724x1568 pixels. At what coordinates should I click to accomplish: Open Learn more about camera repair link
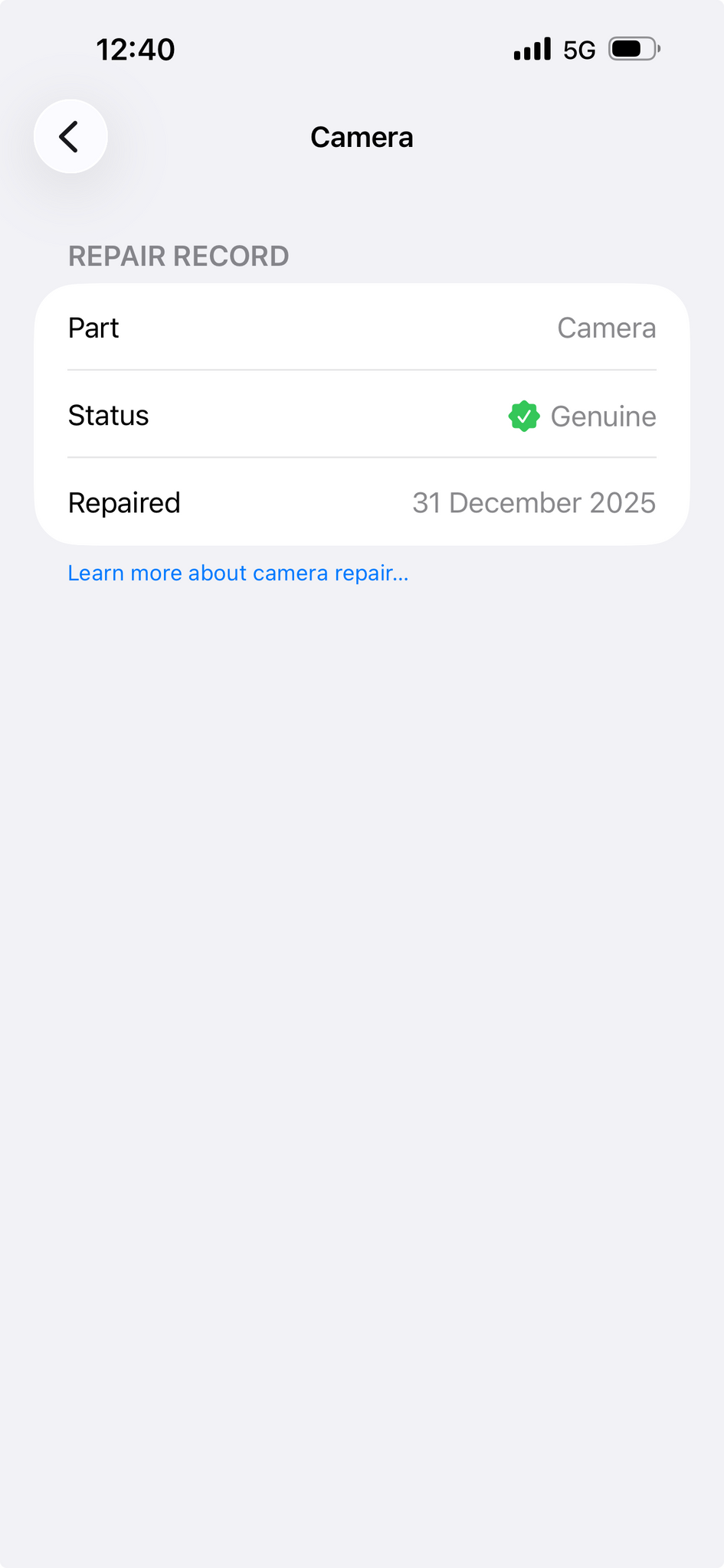point(238,573)
